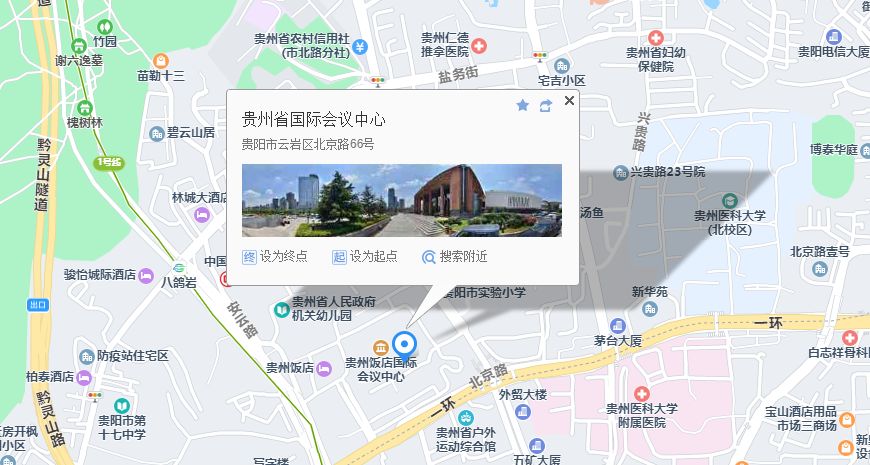Open the panorama photo of the conference center
This screenshot has height=465, width=870.
click(401, 200)
